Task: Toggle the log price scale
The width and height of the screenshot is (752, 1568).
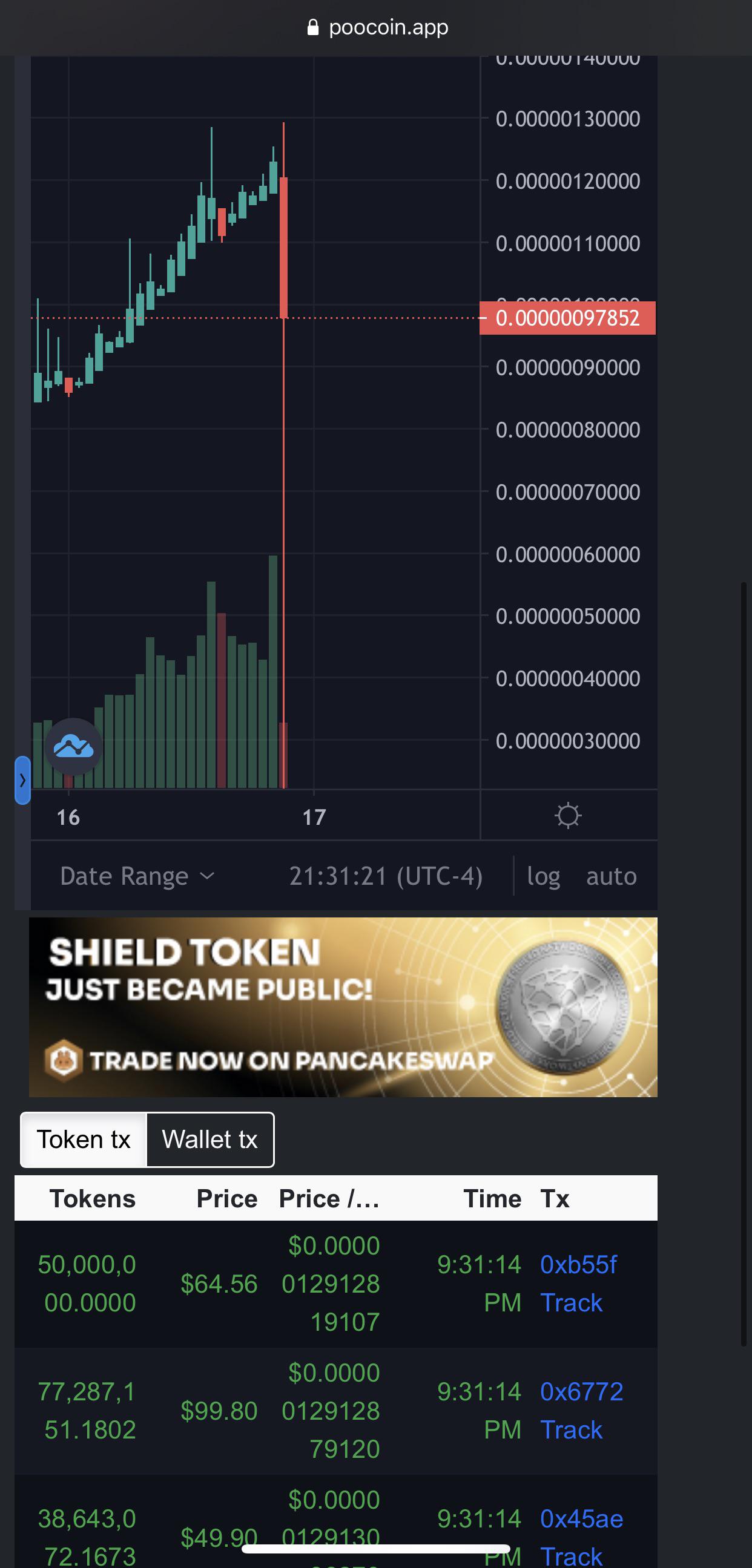Action: point(543,876)
